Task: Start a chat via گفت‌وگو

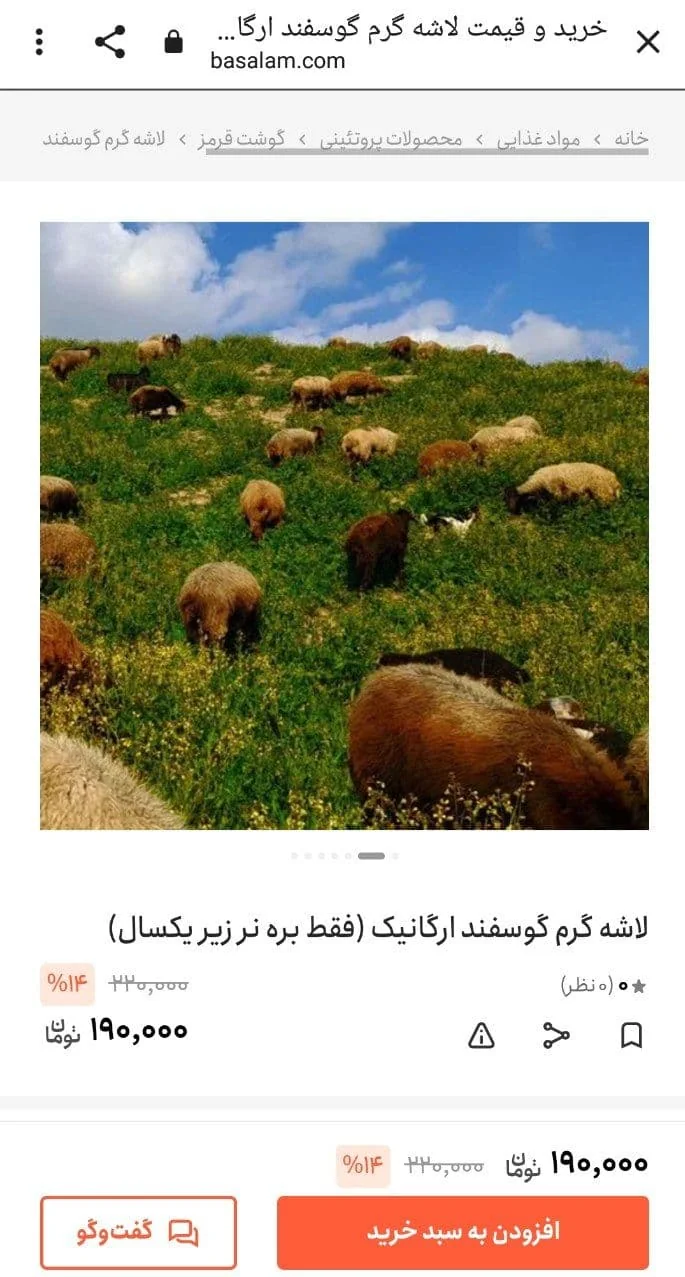Action: click(x=138, y=1232)
